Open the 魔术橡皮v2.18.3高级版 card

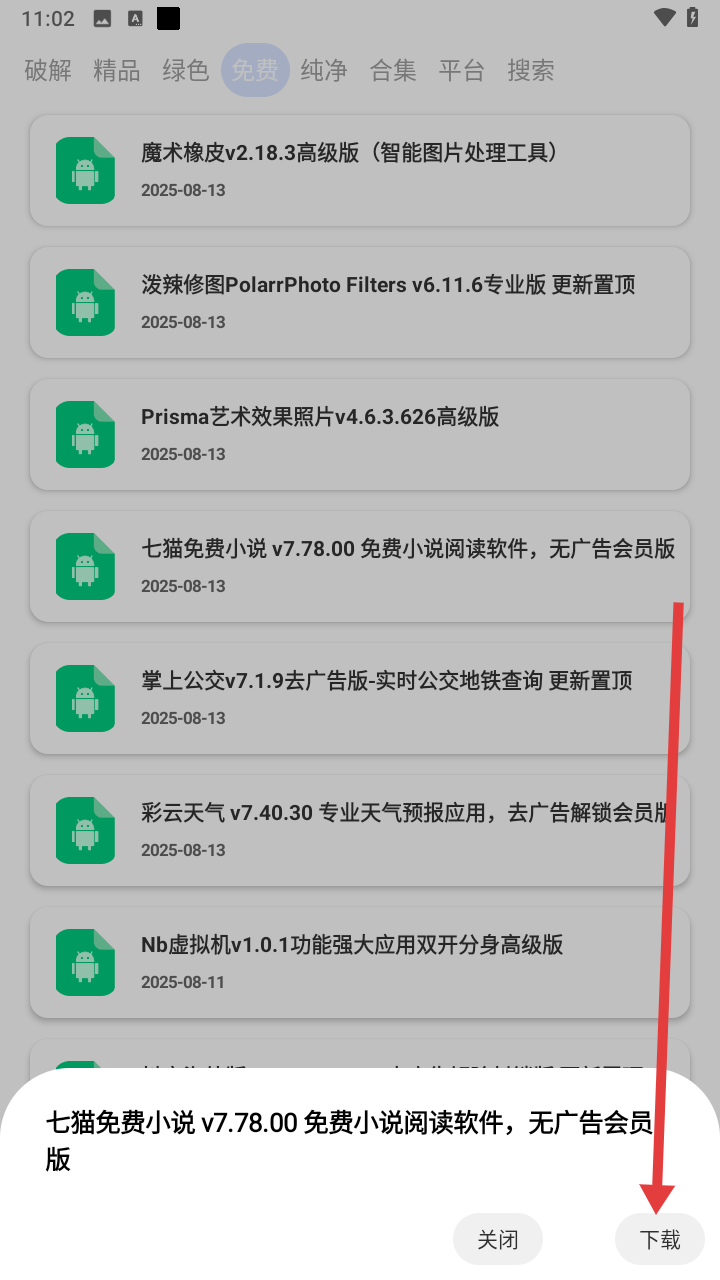[x=360, y=170]
